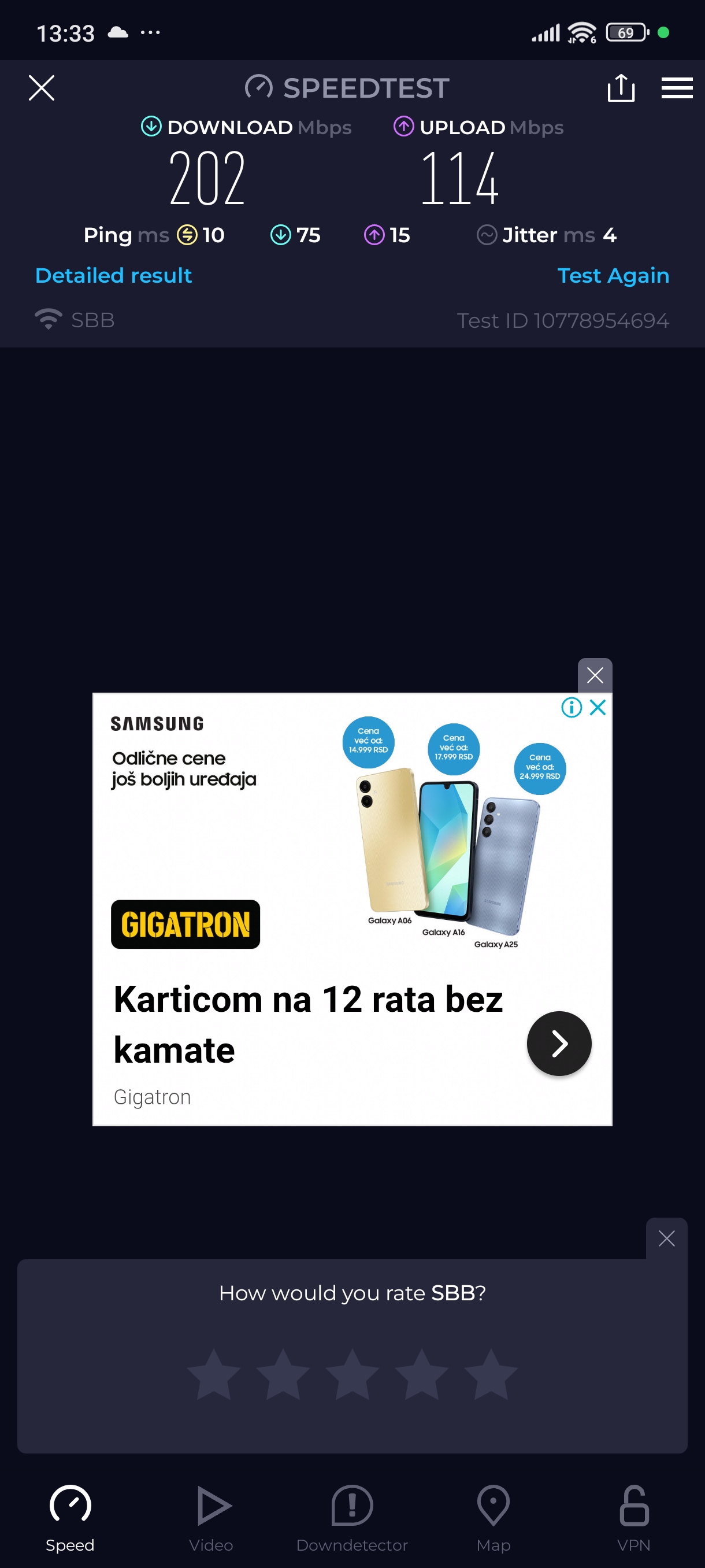Rate SBB one star
The image size is (705, 1568).
click(x=214, y=1374)
